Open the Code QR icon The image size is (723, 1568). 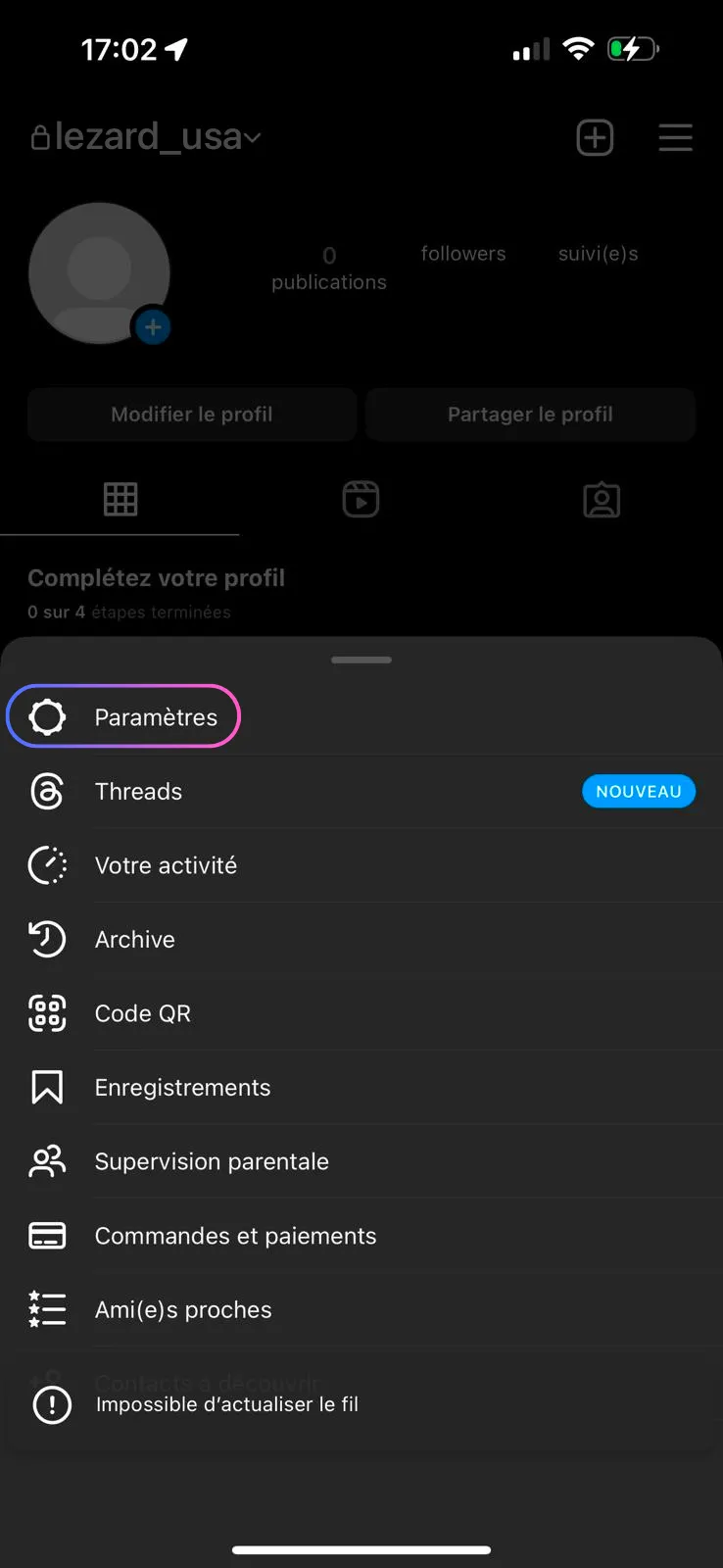[47, 1013]
